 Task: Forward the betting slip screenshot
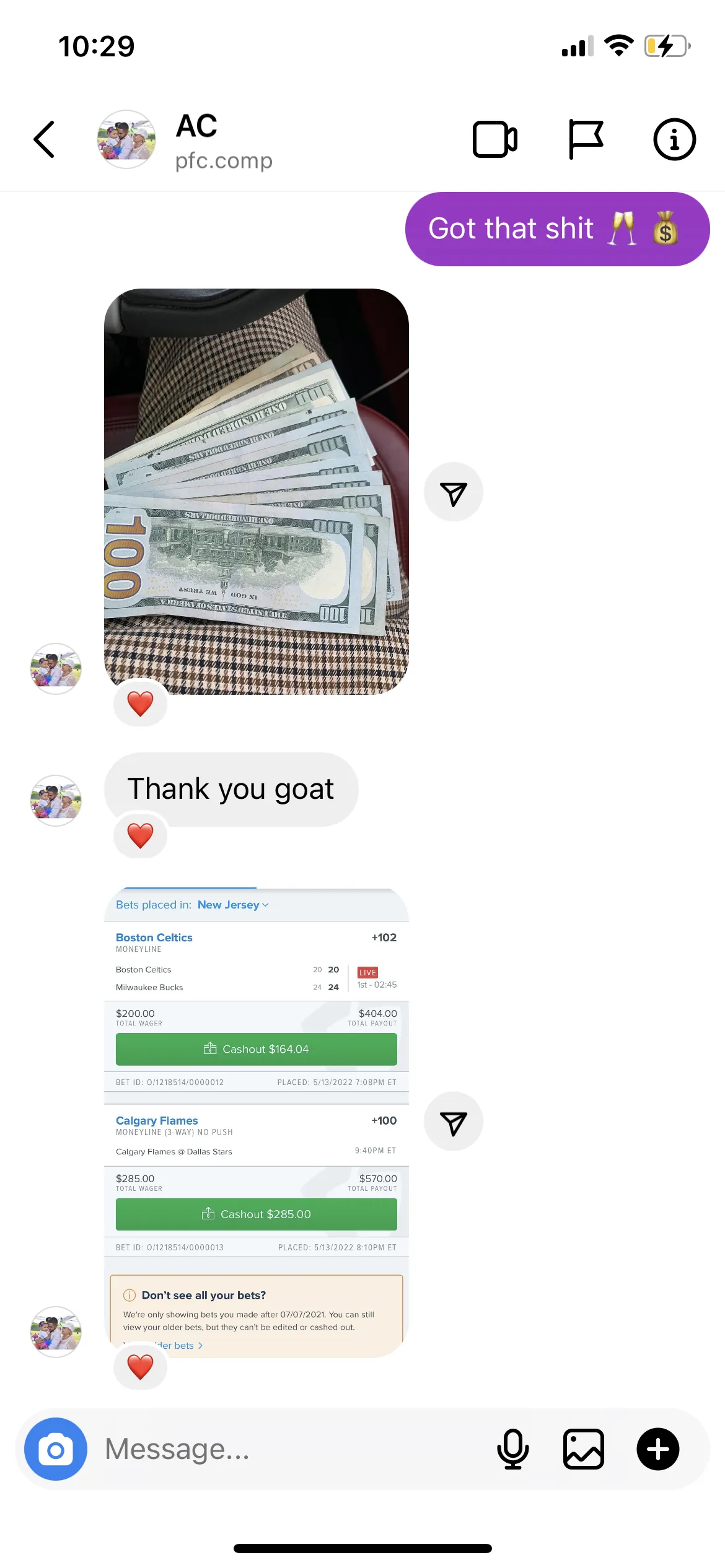(454, 1122)
